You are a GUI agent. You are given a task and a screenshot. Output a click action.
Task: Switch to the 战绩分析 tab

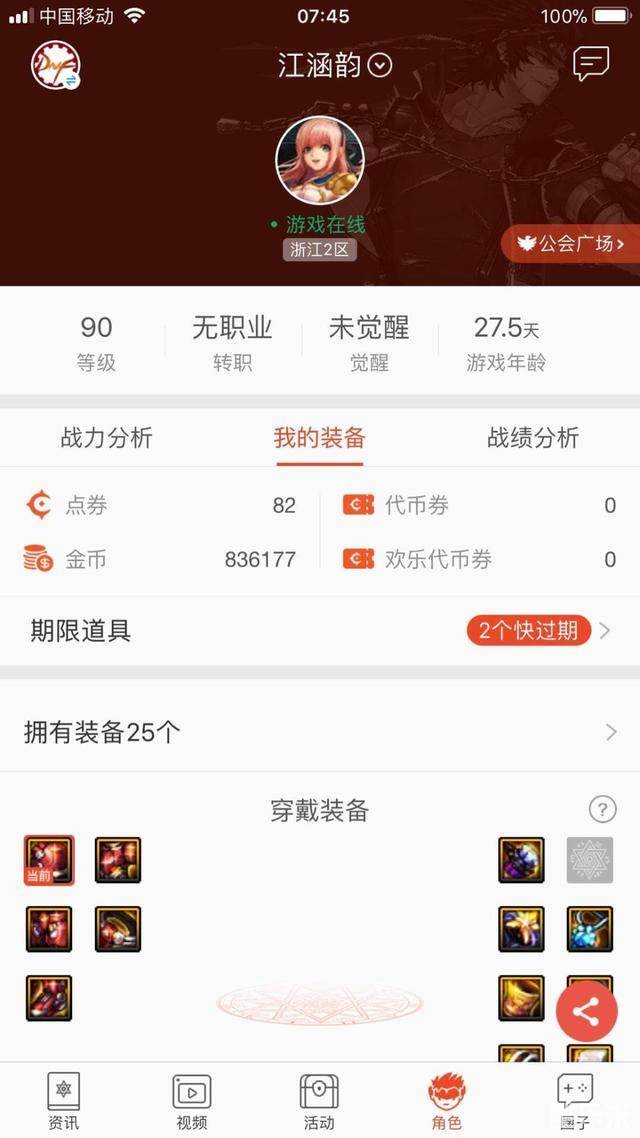pos(533,437)
